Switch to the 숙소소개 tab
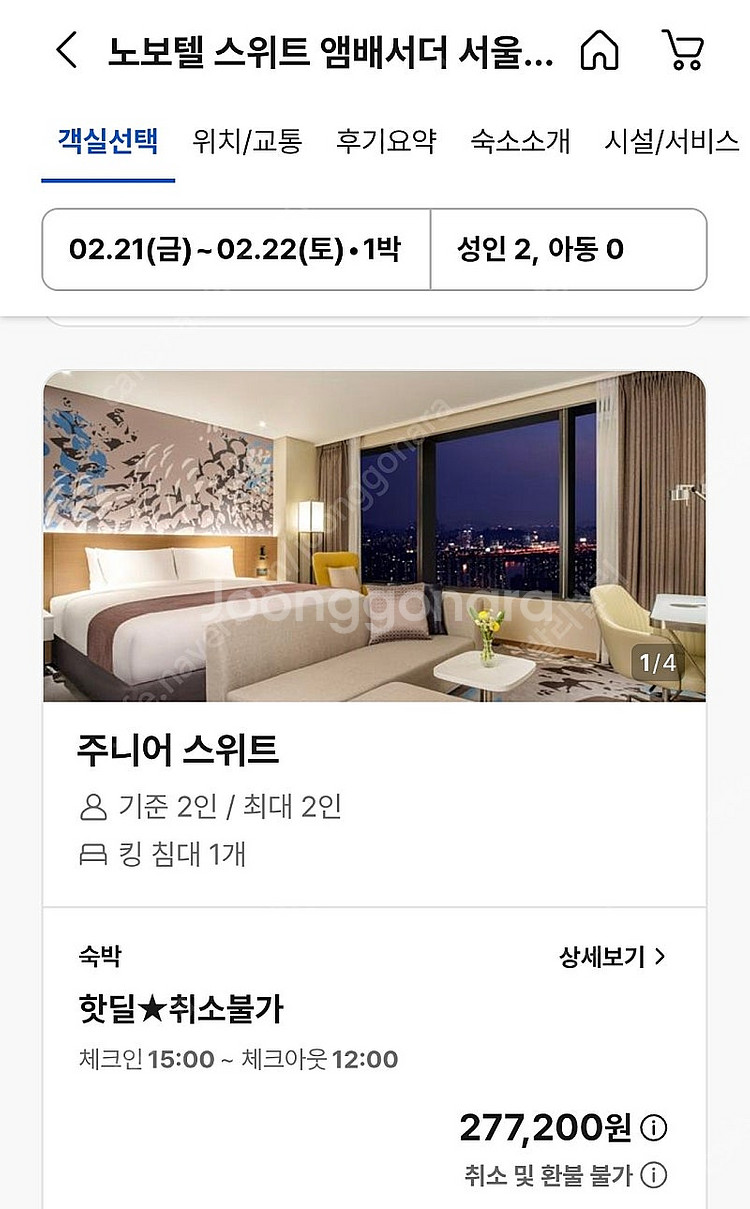 pos(520,141)
